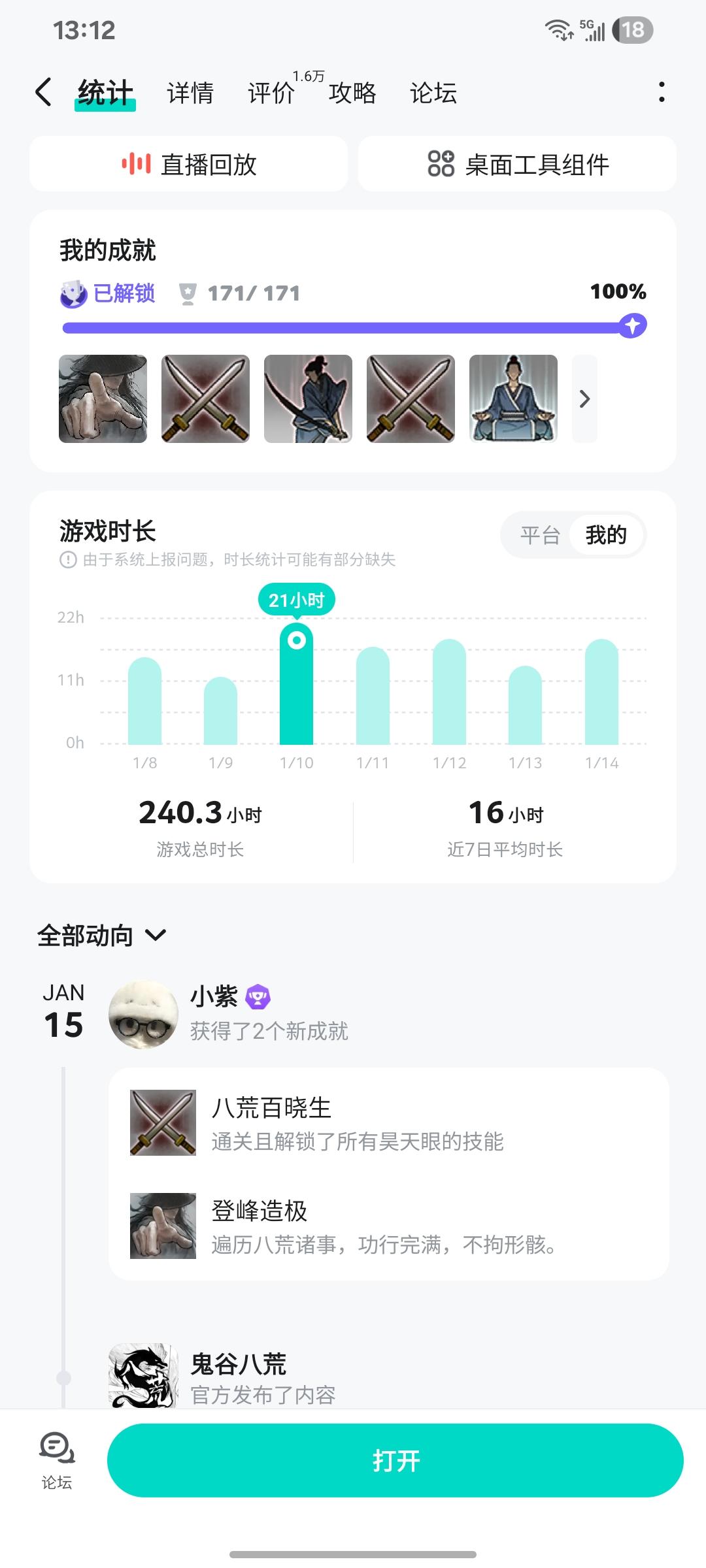Image resolution: width=706 pixels, height=1568 pixels.
Task: Switch to the 详情 tab
Action: pyautogui.click(x=189, y=93)
